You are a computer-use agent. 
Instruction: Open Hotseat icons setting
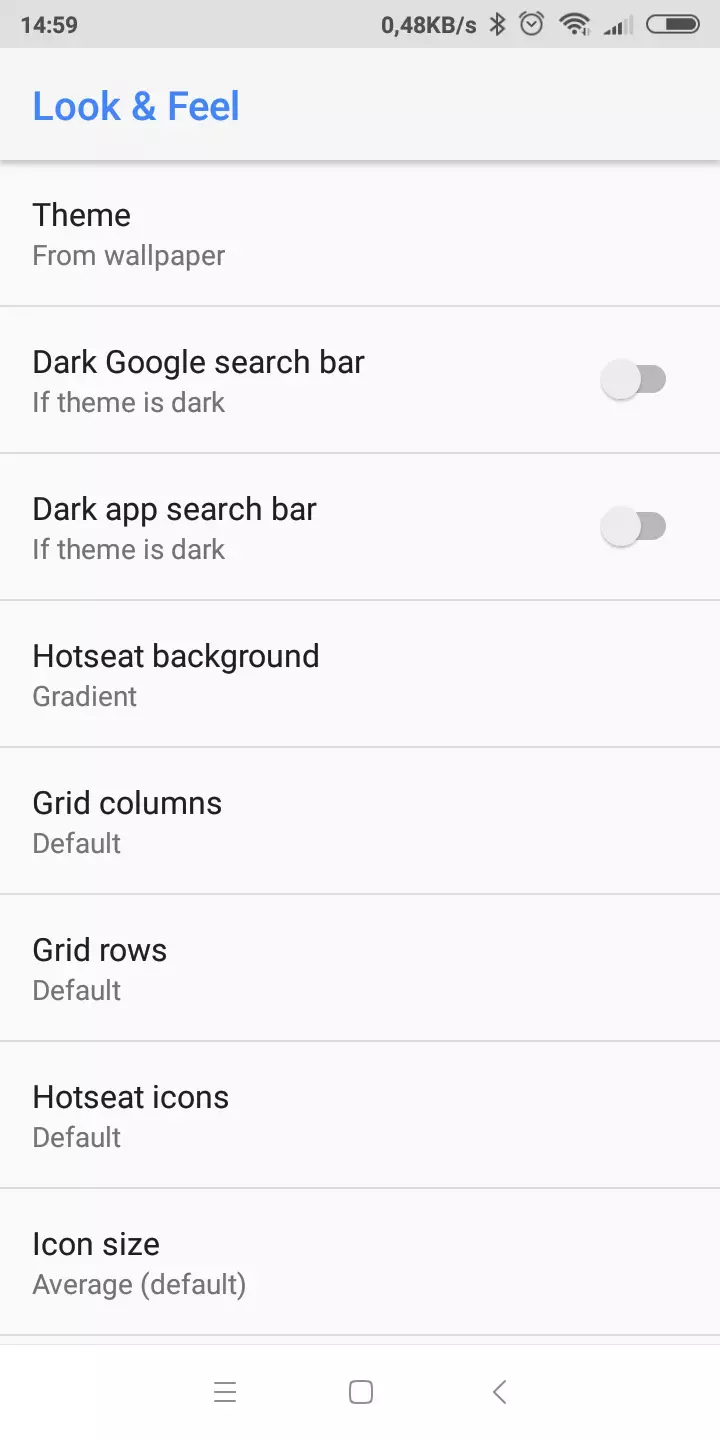tap(360, 1115)
